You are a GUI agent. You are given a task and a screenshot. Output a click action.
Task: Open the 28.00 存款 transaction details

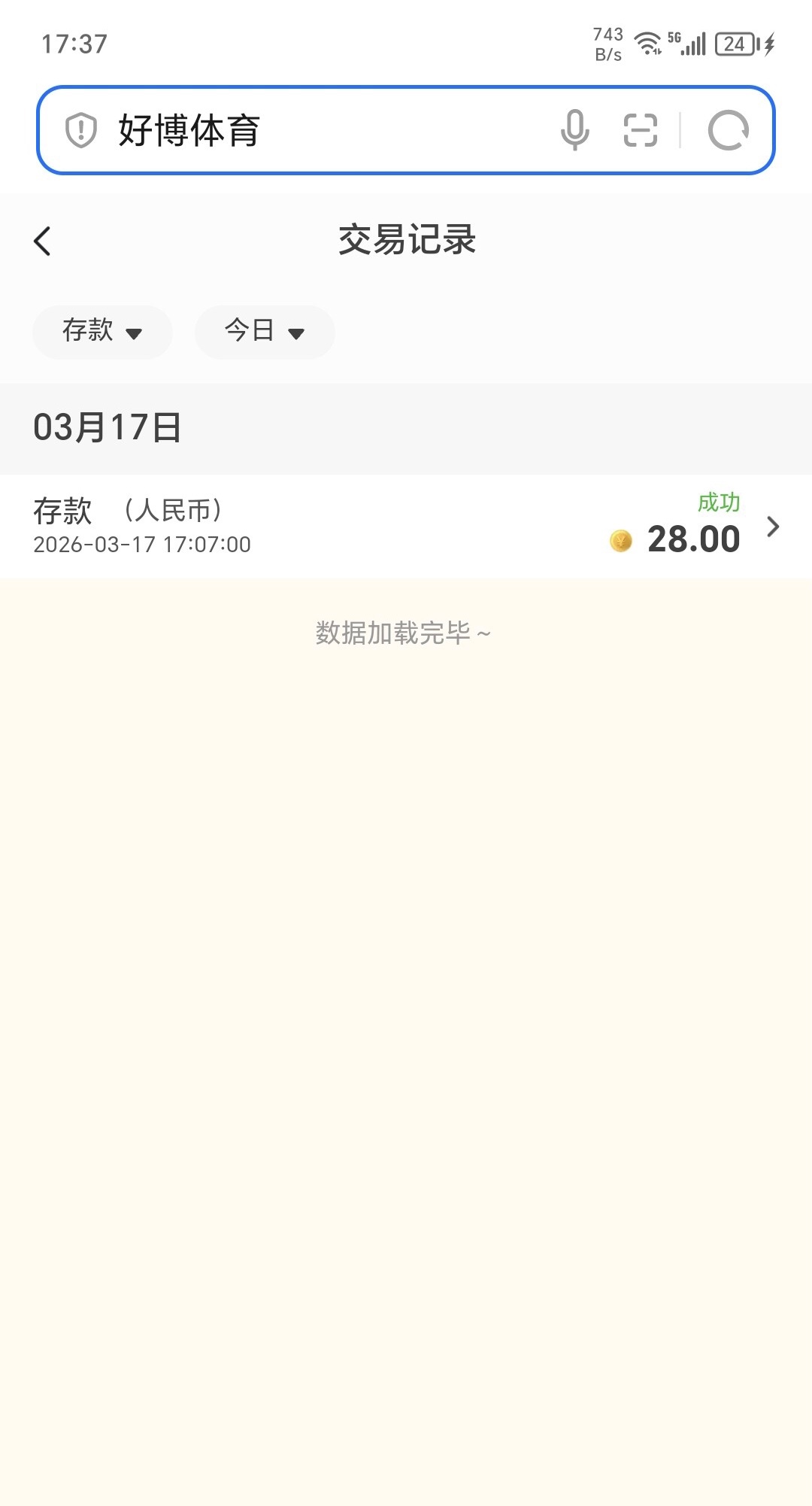pyautogui.click(x=406, y=526)
